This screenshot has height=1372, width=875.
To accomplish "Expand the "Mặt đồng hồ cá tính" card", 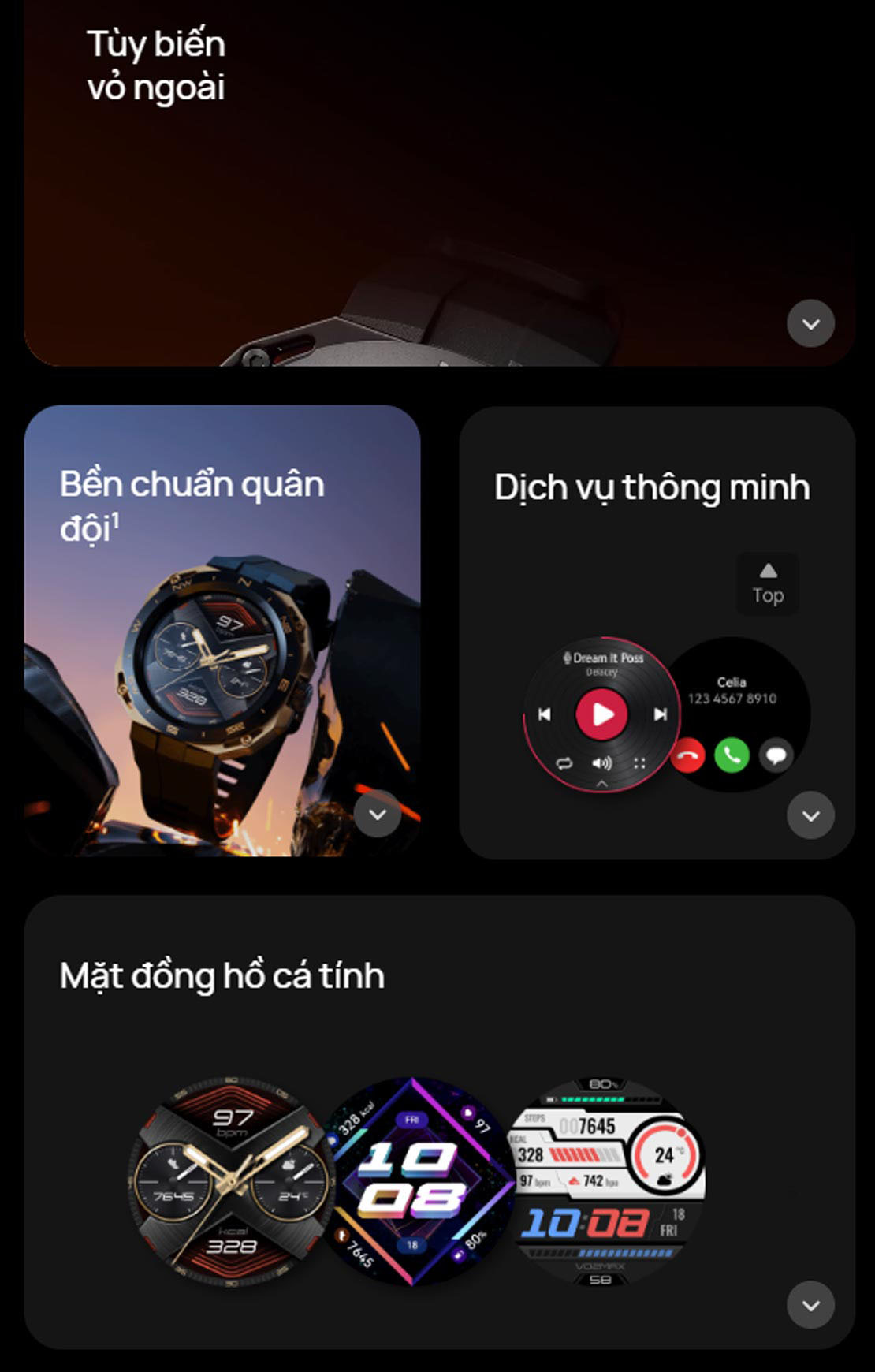I will (x=810, y=1305).
